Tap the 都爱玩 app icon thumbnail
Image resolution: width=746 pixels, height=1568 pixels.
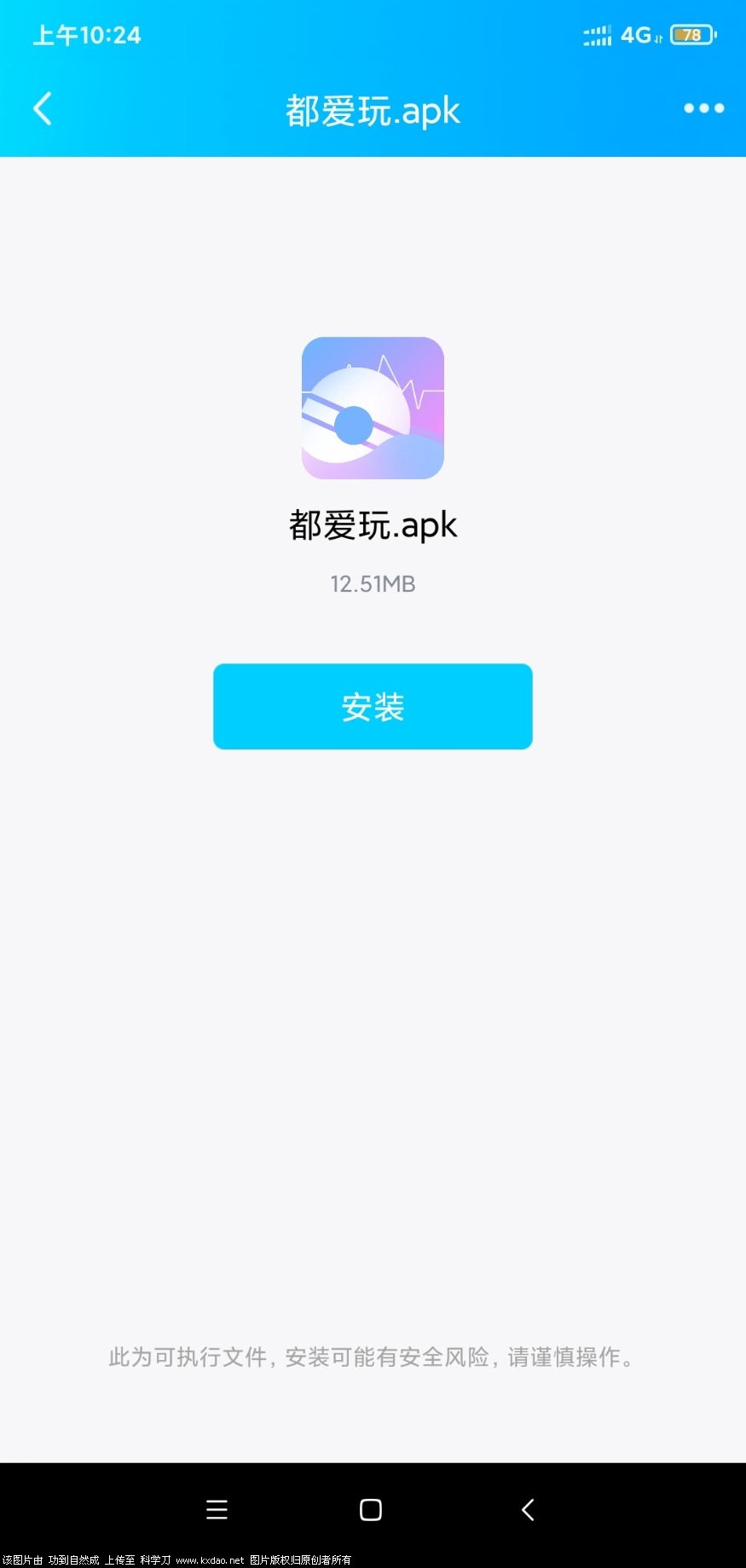(373, 408)
